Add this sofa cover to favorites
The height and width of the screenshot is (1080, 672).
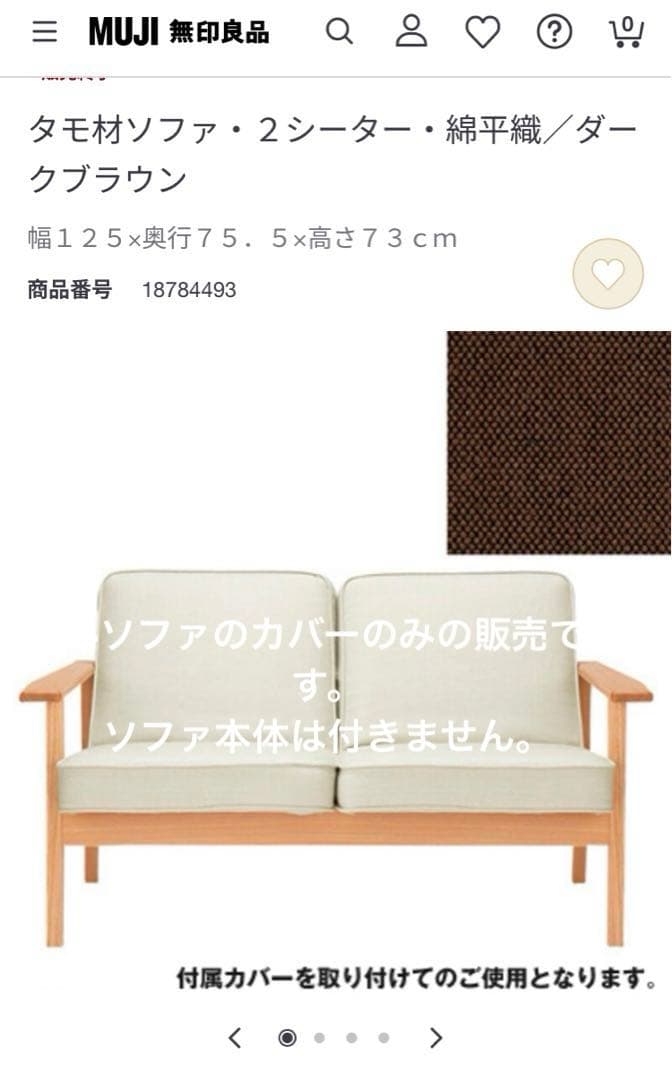pos(608,273)
